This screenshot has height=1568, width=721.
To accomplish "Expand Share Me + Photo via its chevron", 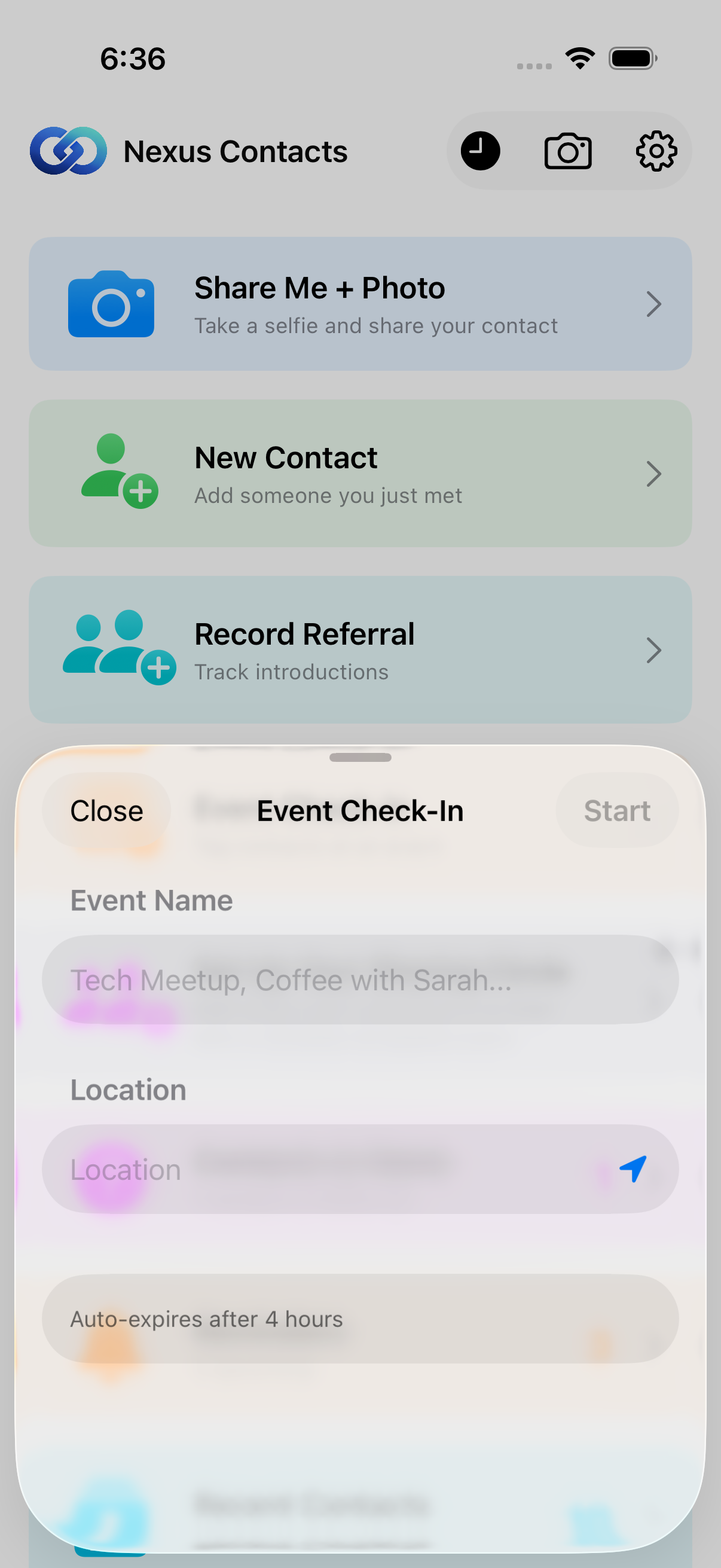I will (x=653, y=304).
